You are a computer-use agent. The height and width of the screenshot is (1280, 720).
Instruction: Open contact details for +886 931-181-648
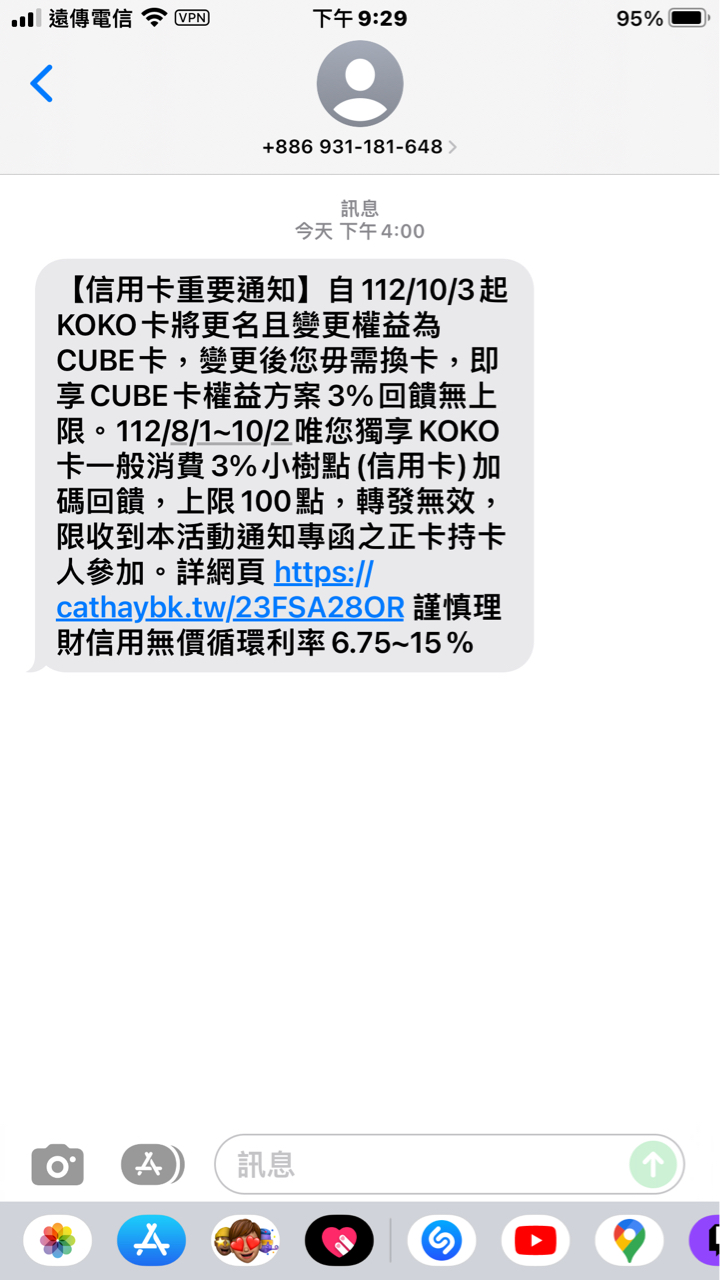coord(359,101)
